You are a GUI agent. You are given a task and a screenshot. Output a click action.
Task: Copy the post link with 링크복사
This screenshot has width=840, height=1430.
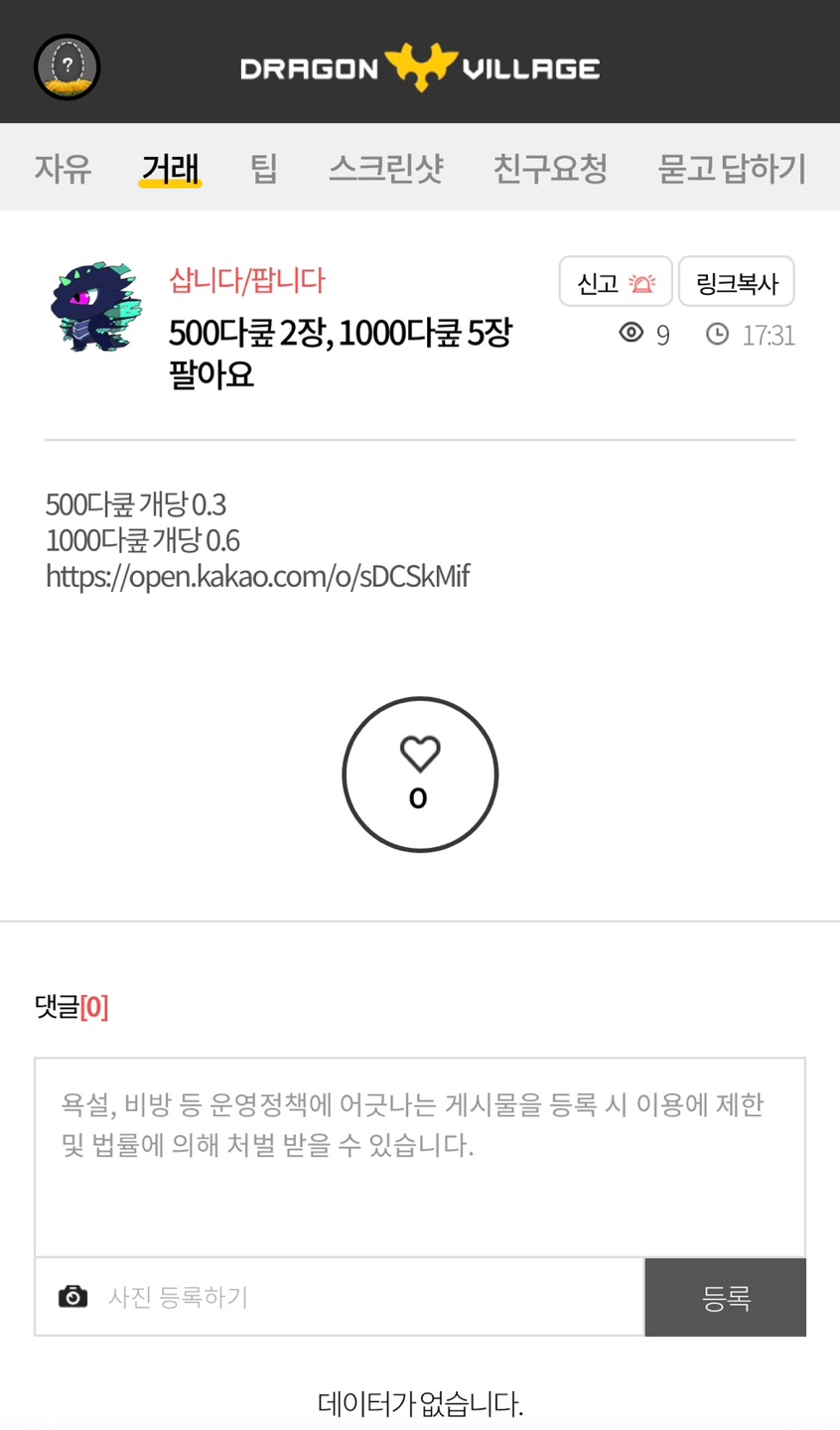(x=736, y=283)
